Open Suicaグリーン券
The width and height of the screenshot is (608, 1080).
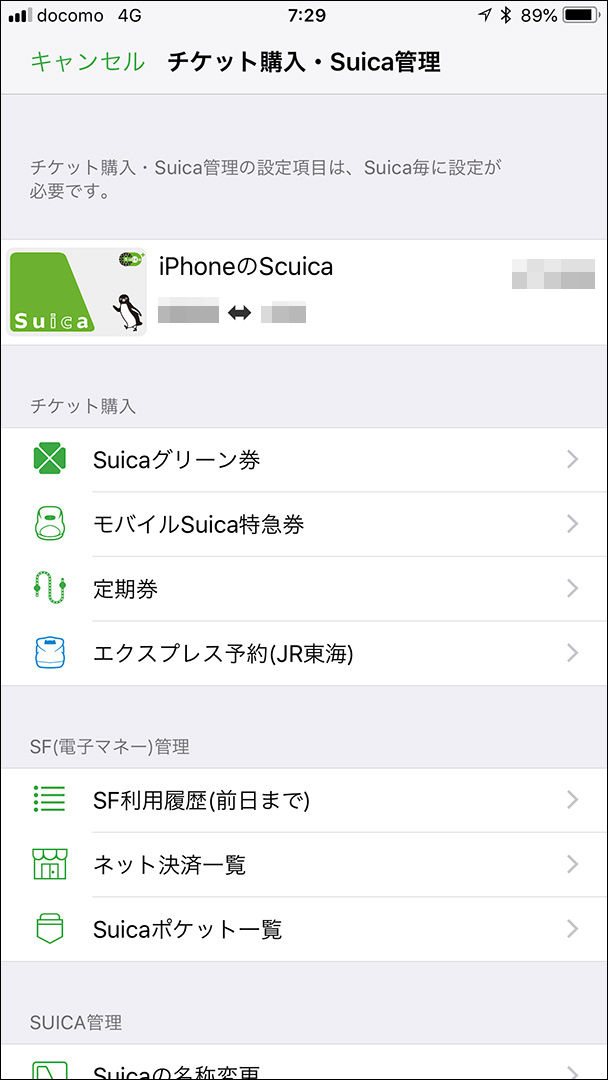304,460
